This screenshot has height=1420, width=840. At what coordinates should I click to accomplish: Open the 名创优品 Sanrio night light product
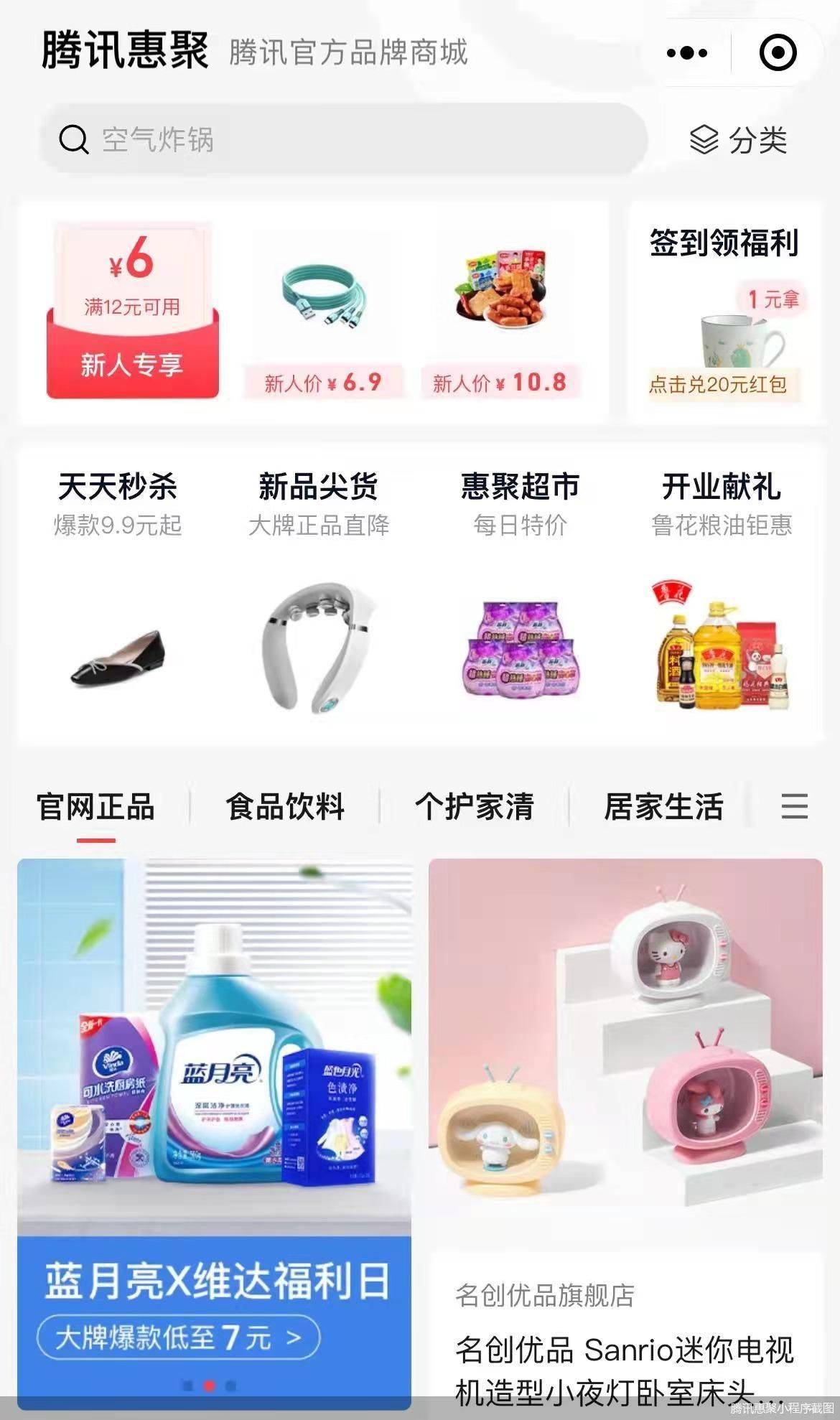point(625,1134)
